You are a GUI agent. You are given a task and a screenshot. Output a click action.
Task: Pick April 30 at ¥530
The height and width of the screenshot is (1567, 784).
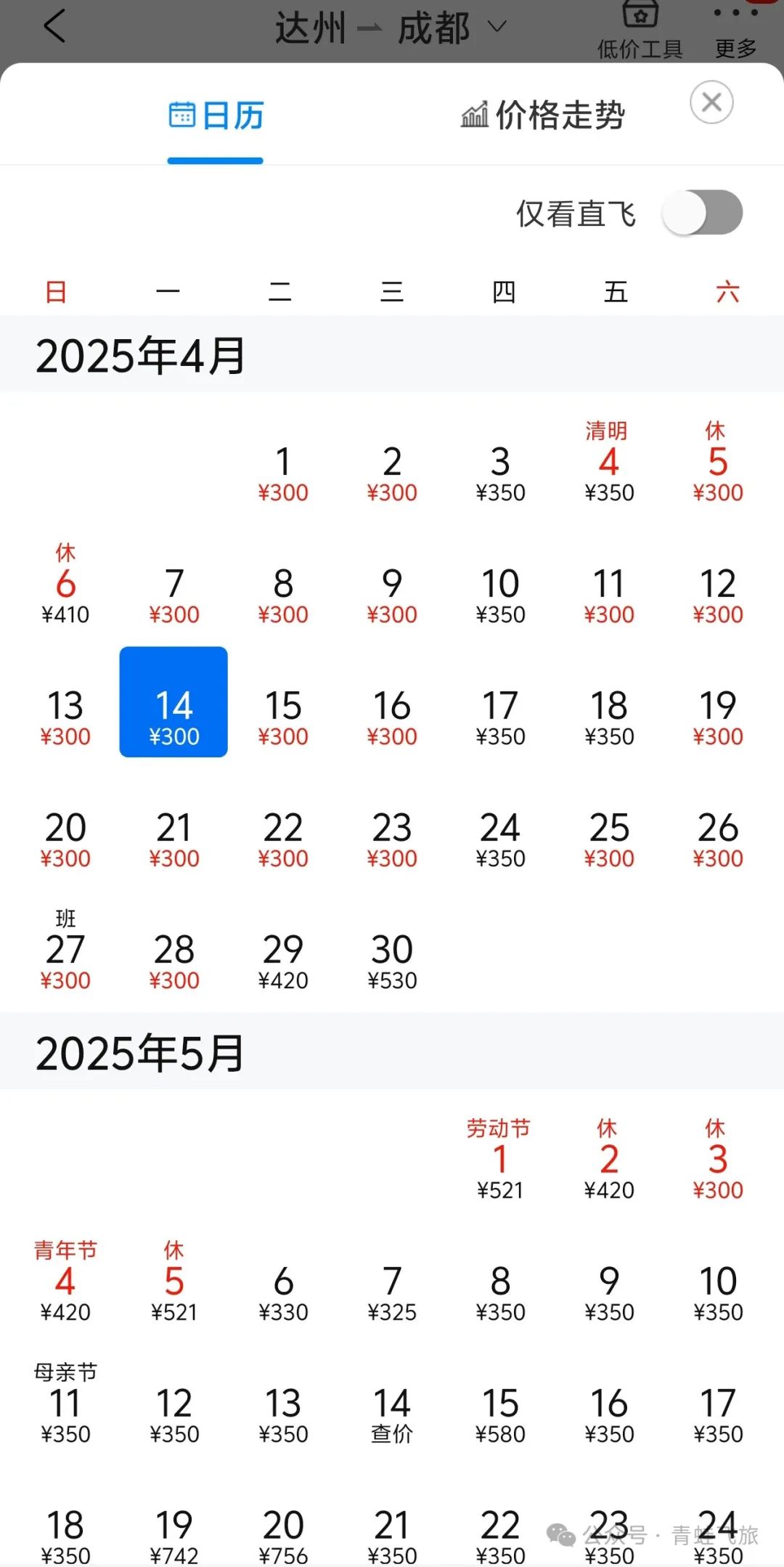click(392, 961)
